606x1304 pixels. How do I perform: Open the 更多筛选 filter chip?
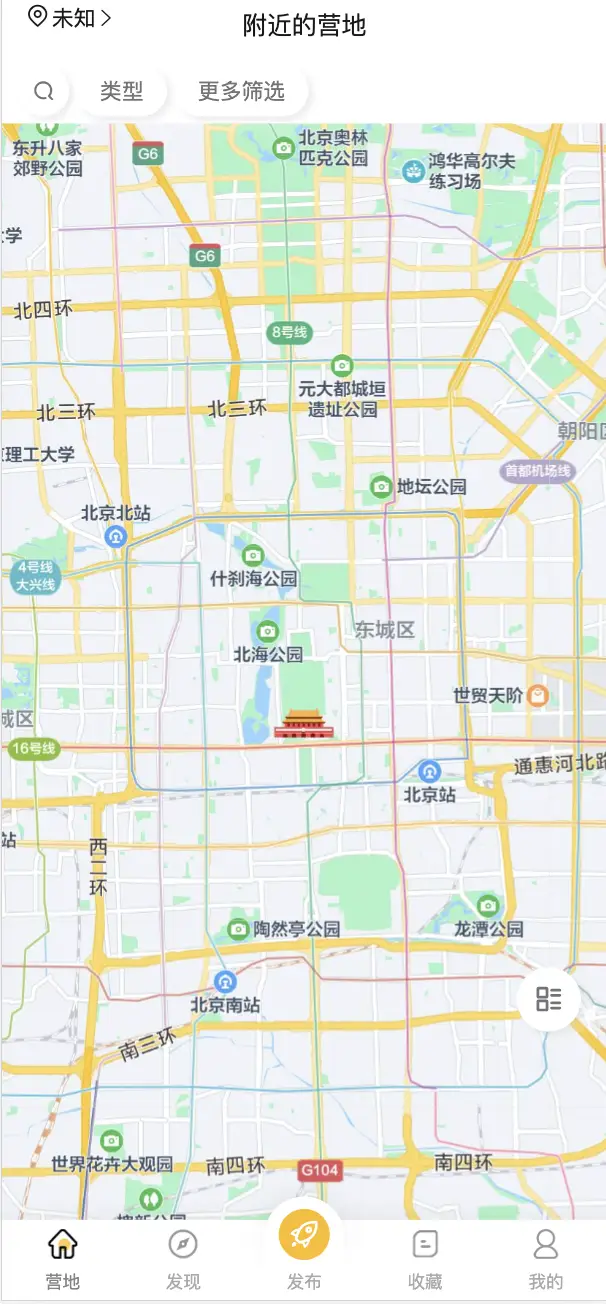[241, 91]
